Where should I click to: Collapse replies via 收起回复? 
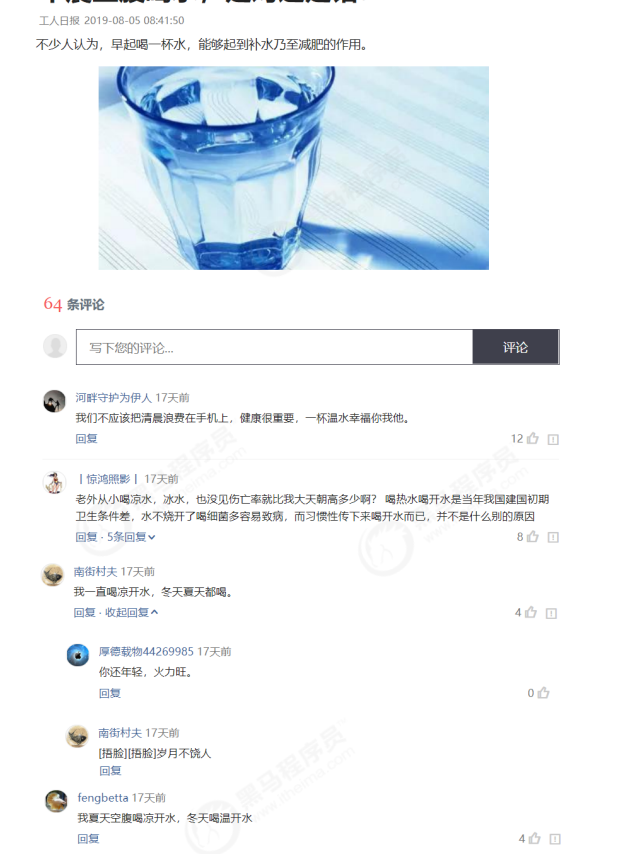(x=131, y=612)
